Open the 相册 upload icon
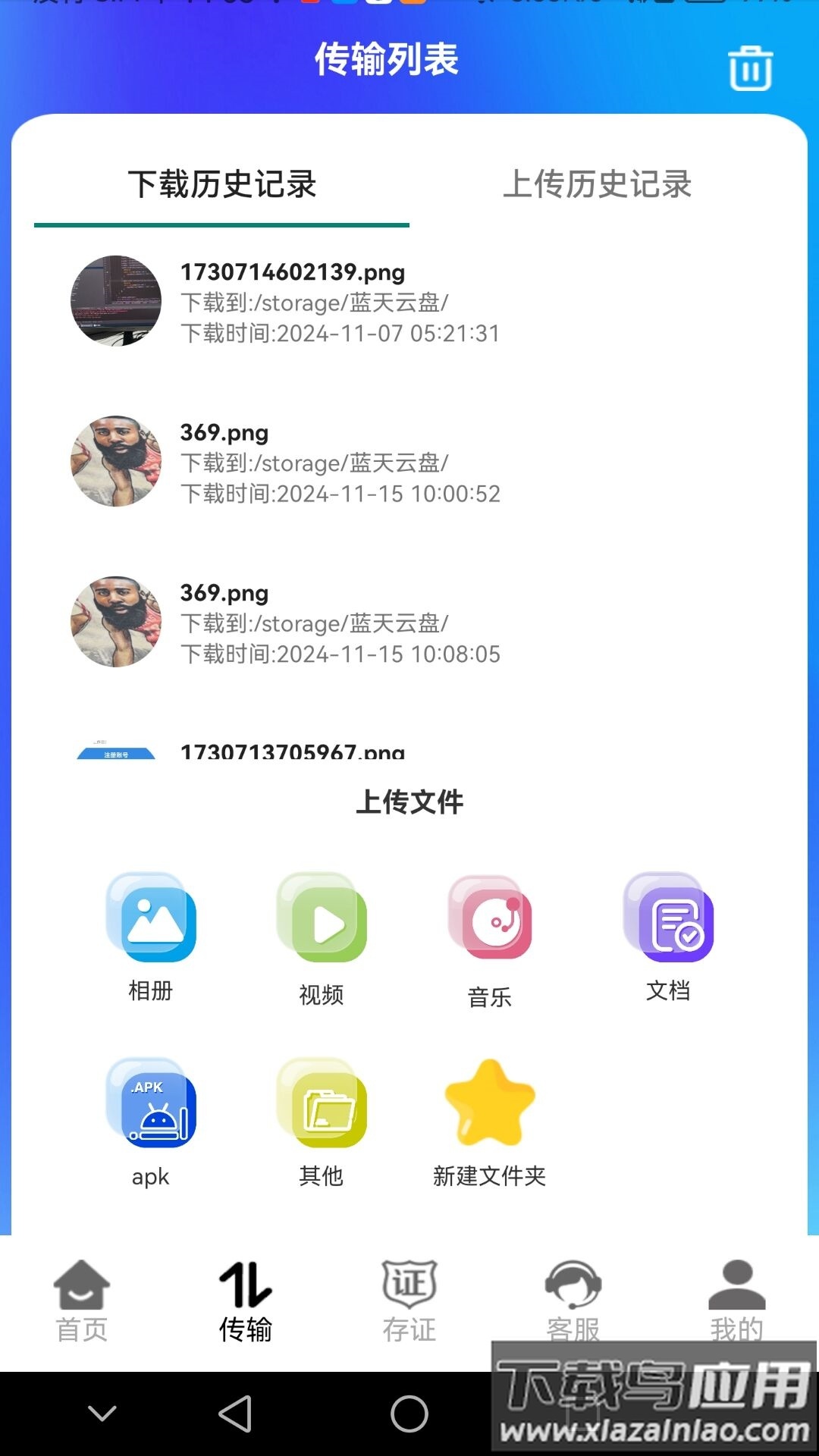819x1456 pixels. (150, 921)
